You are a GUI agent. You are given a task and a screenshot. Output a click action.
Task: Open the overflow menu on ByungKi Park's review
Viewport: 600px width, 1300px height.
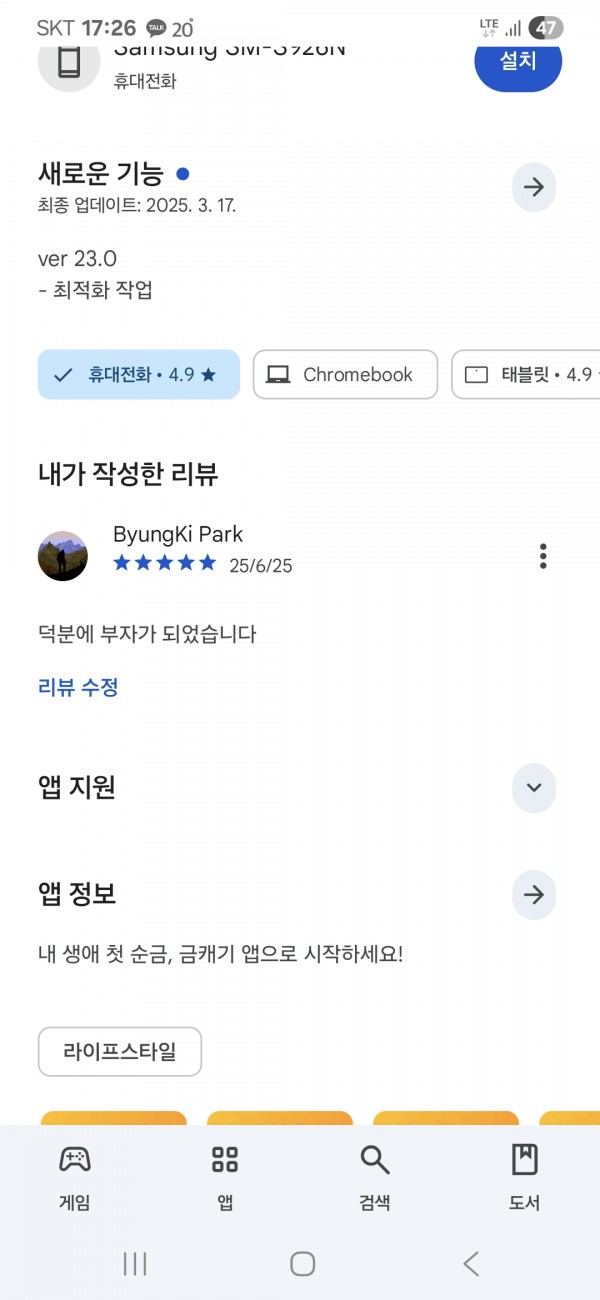543,556
